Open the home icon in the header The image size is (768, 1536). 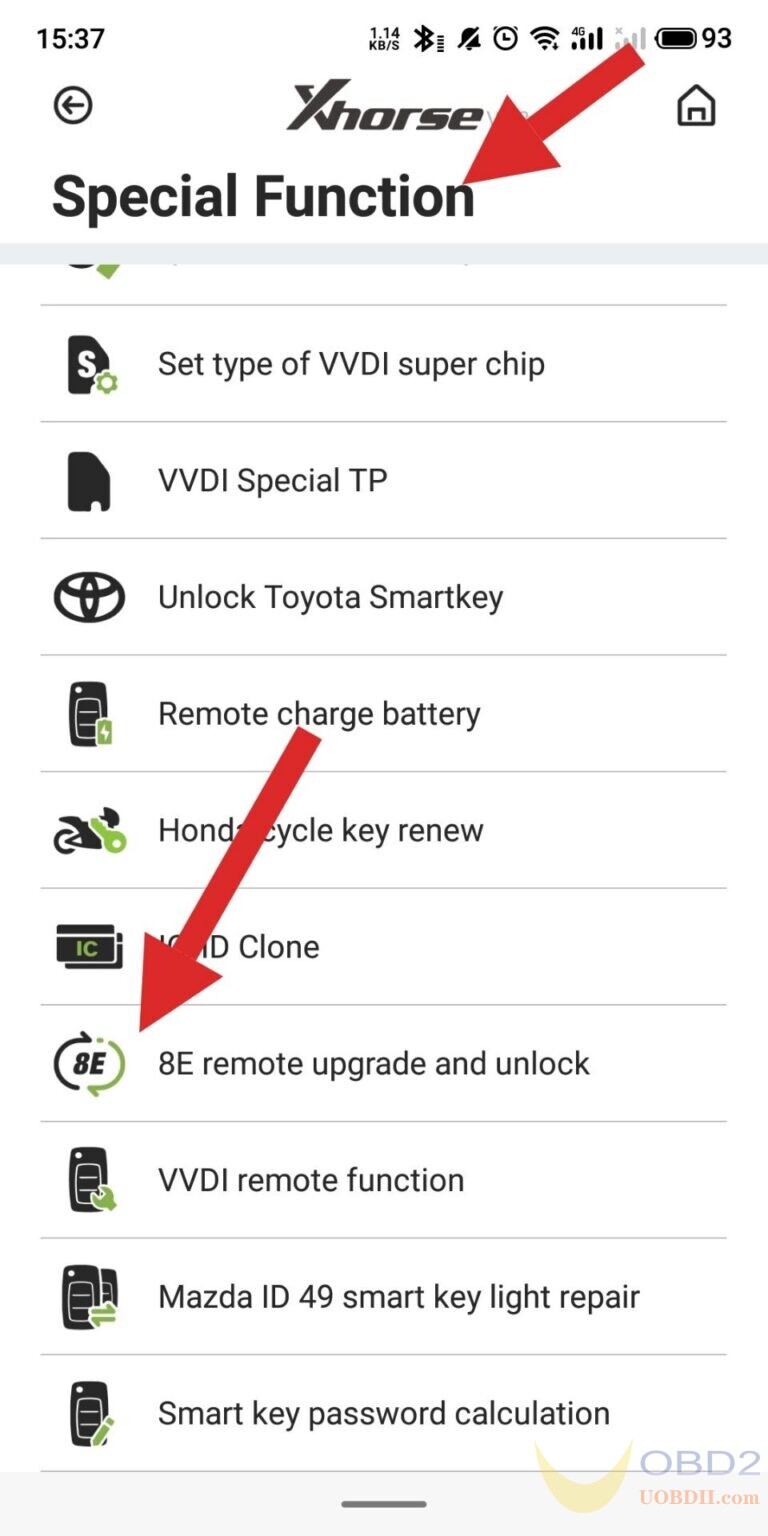click(696, 105)
